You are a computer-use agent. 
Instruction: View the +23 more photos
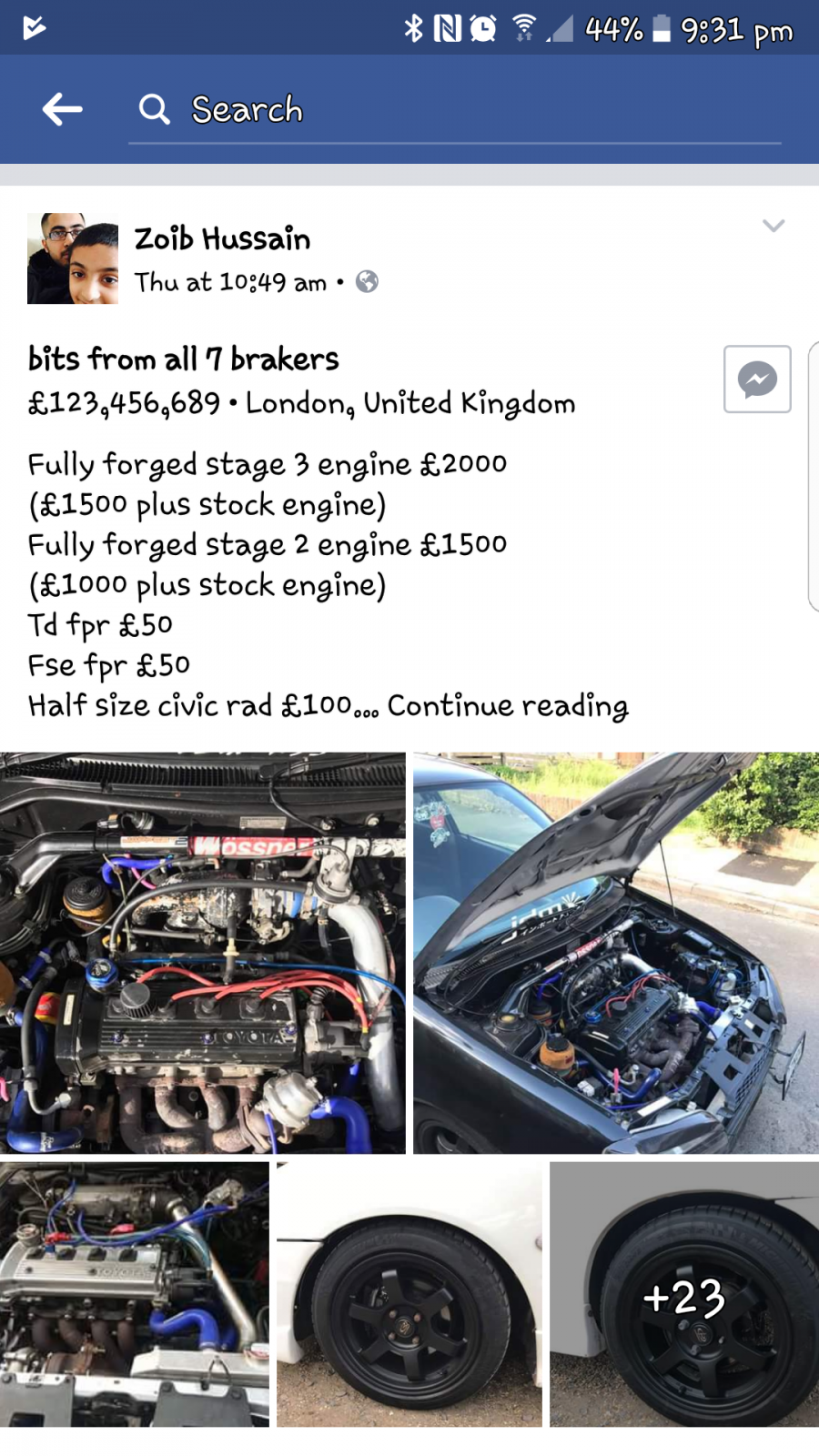(684, 1294)
